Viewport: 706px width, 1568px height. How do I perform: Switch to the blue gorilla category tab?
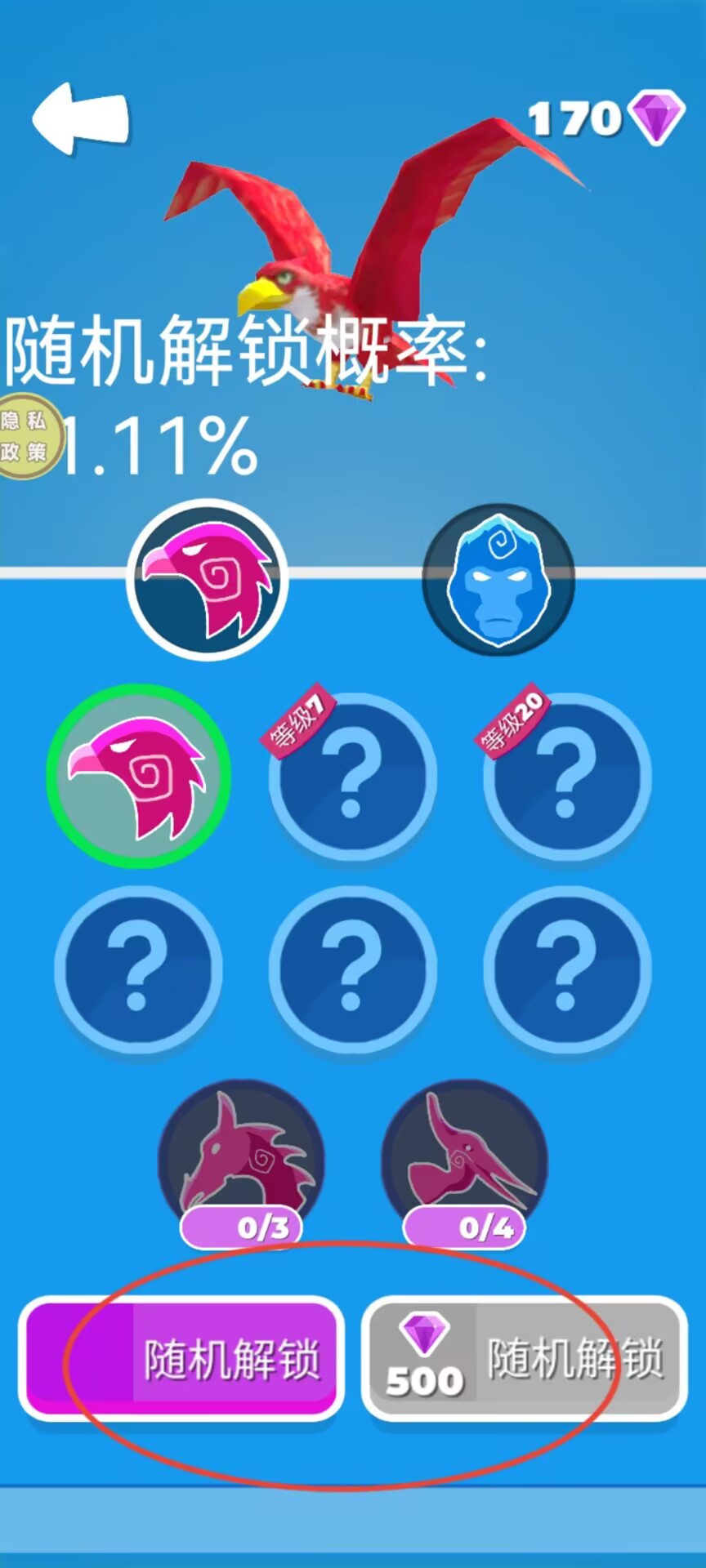(498, 577)
